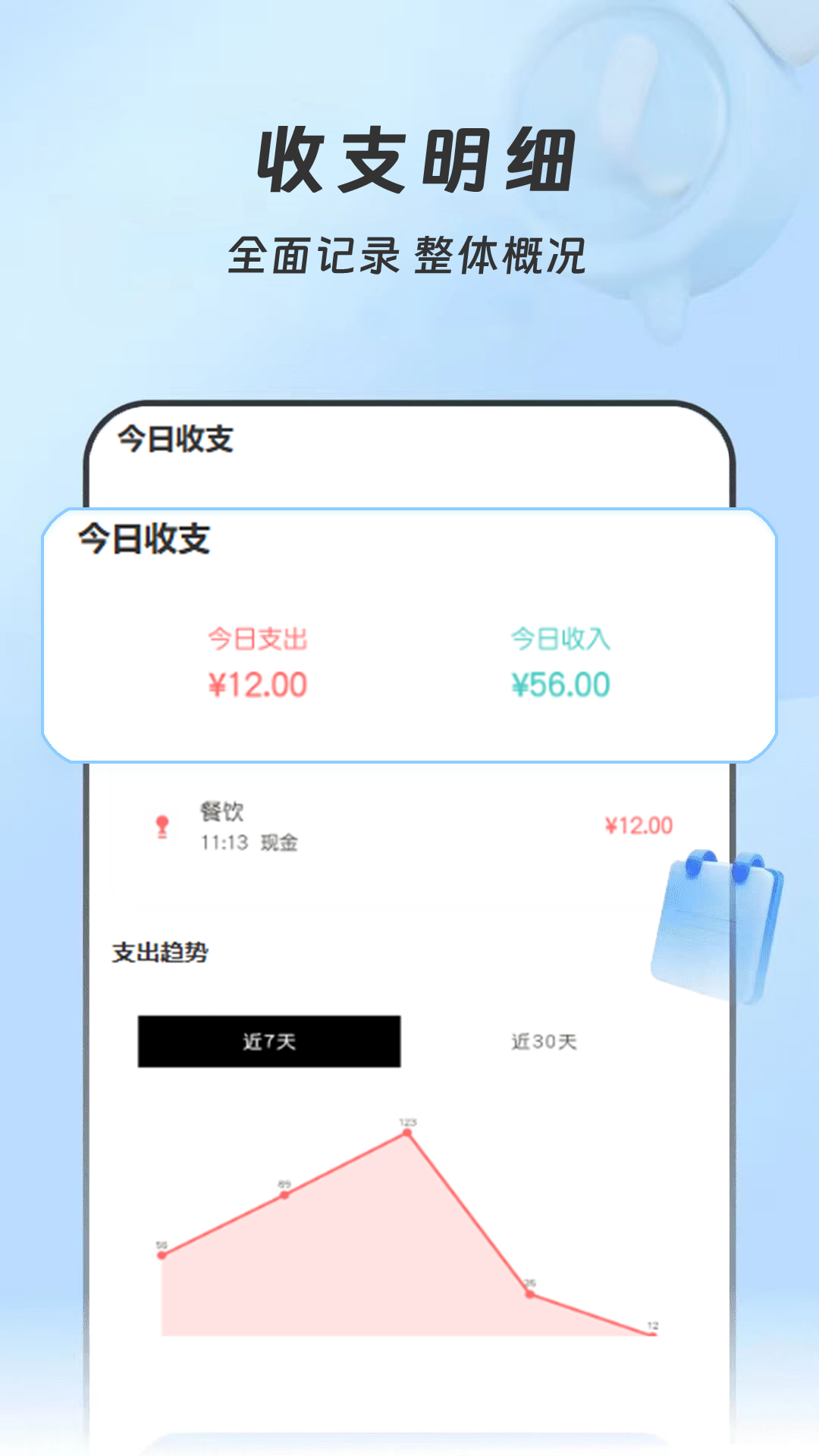Click the ¥56.00 today income figure
This screenshot has width=819, height=1456.
[563, 682]
